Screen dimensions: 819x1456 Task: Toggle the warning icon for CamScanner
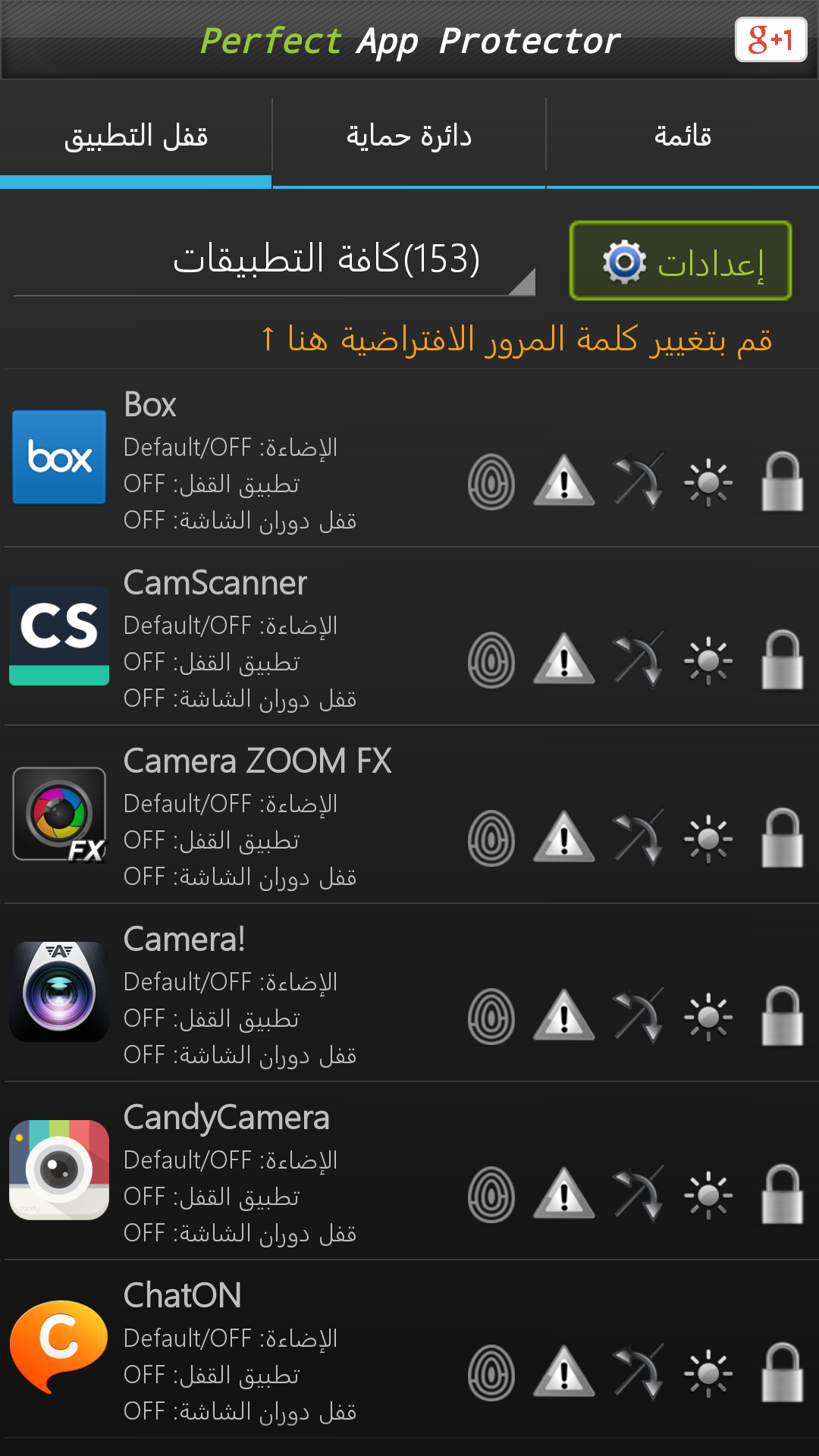pyautogui.click(x=564, y=661)
